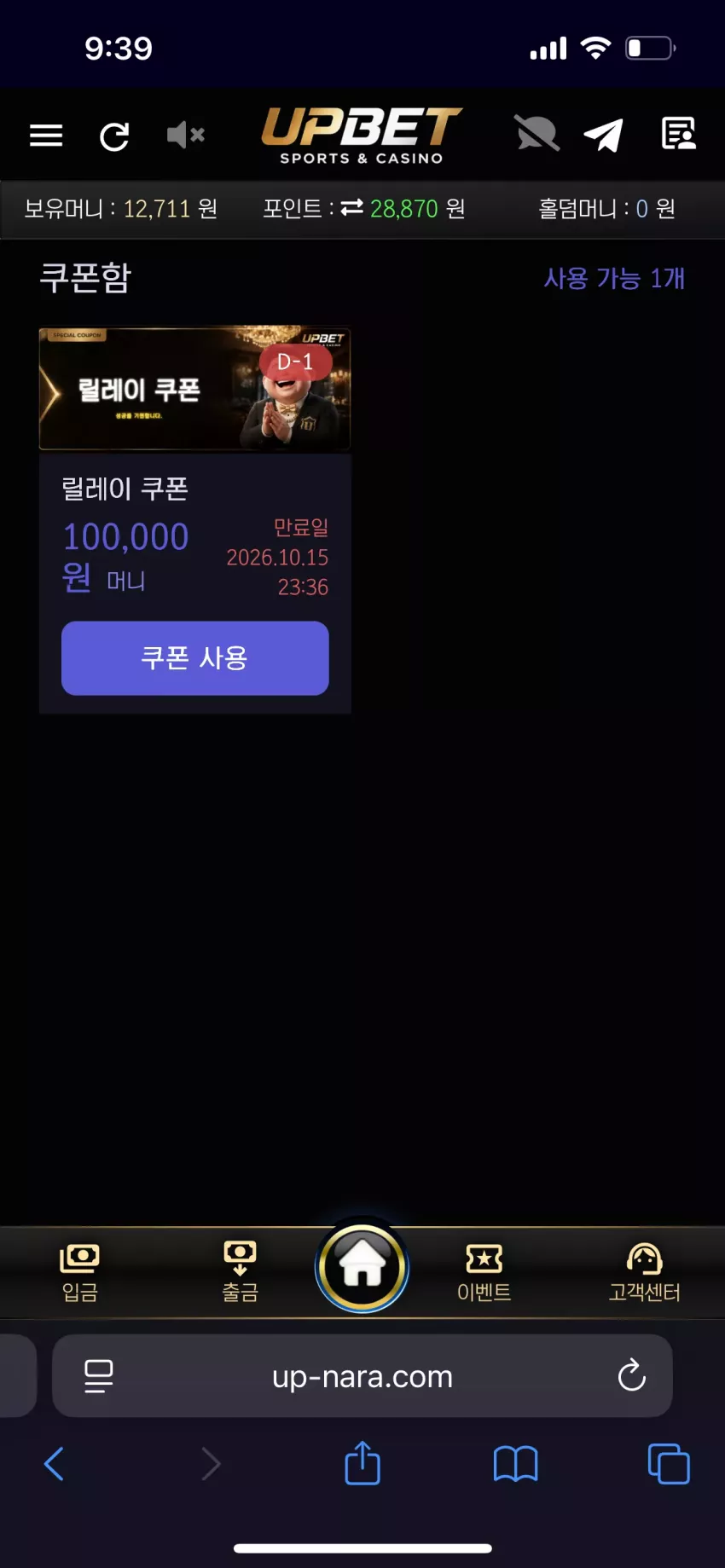Go to 입금 deposit tab

pos(80,1272)
